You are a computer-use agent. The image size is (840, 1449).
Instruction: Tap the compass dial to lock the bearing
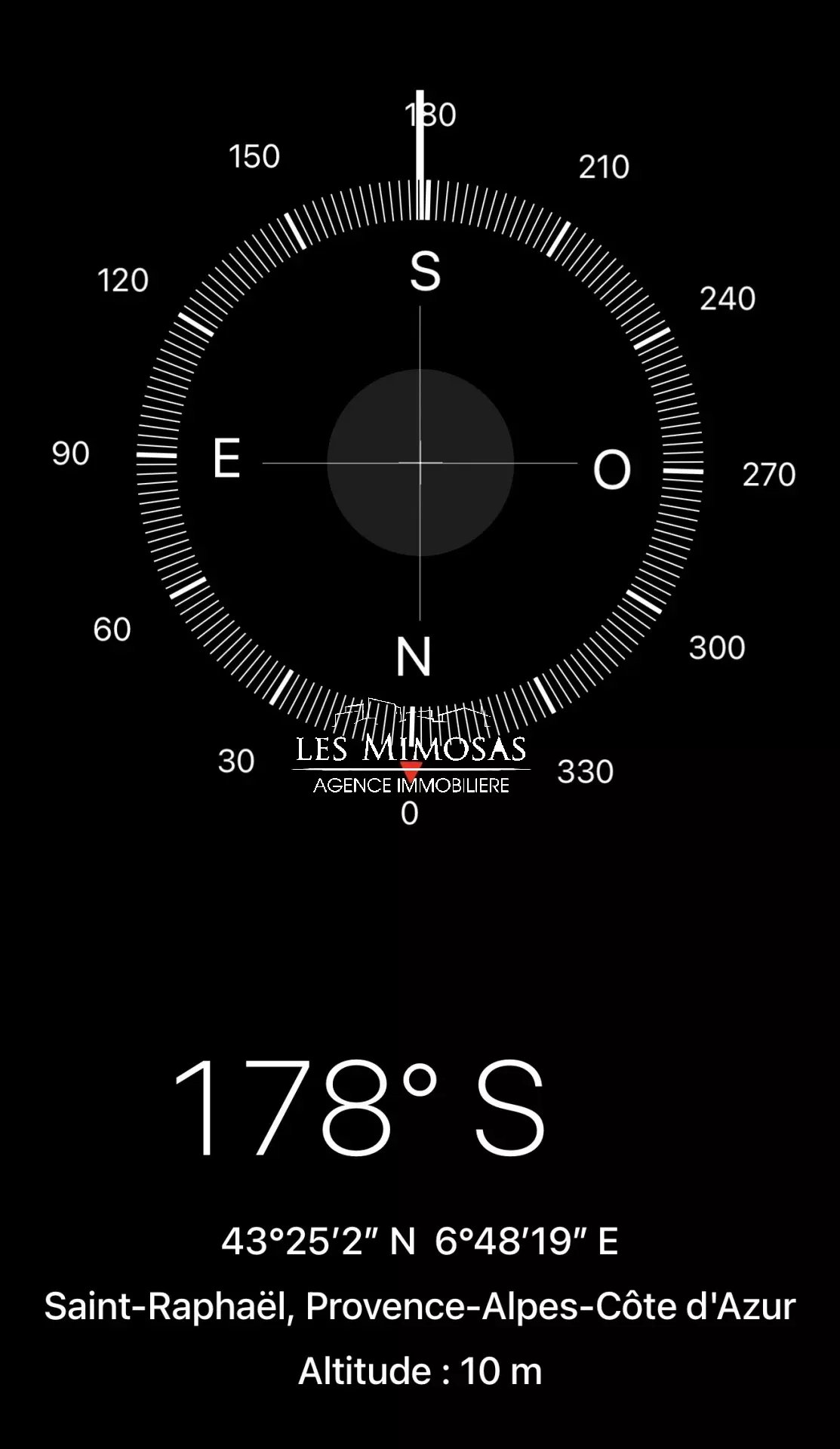pos(420,463)
